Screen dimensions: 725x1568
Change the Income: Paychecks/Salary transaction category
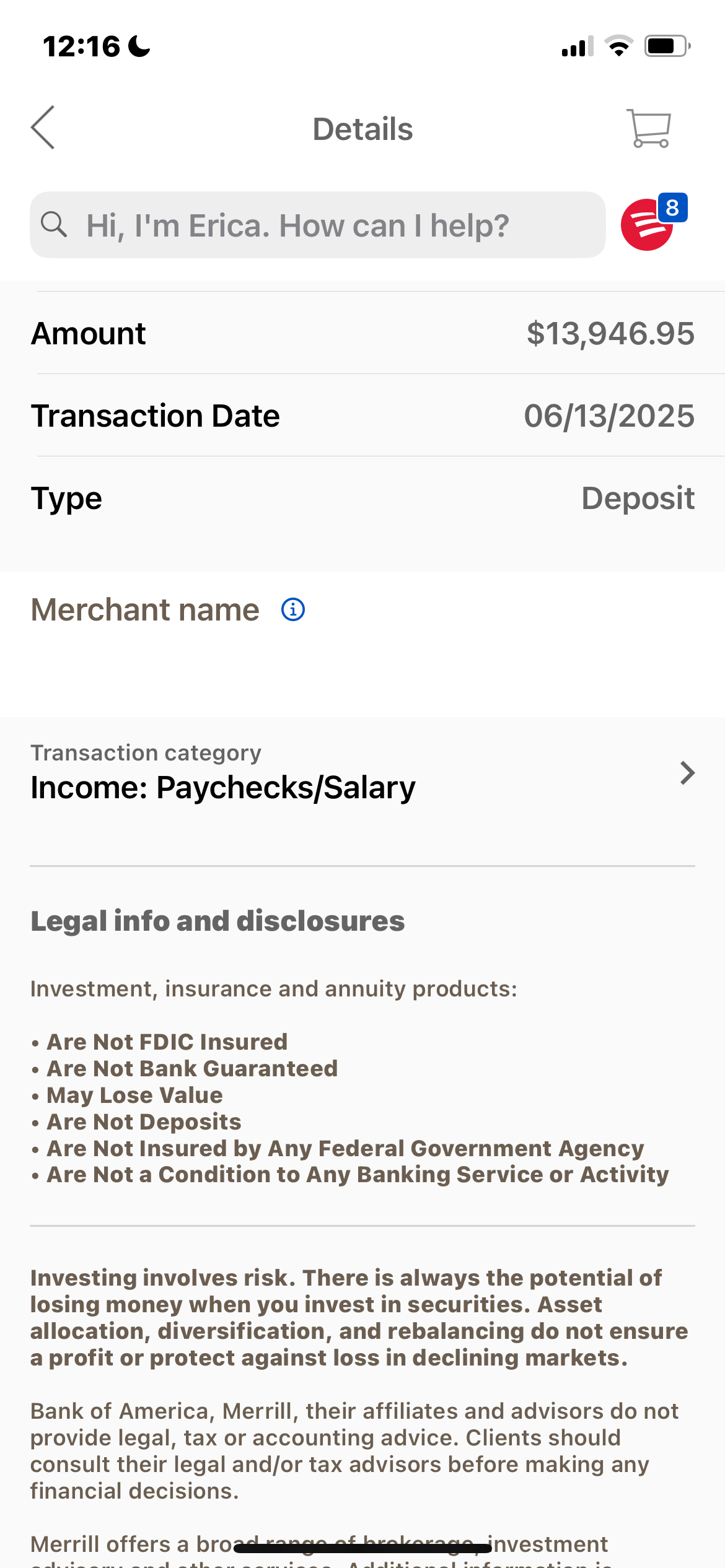click(362, 773)
